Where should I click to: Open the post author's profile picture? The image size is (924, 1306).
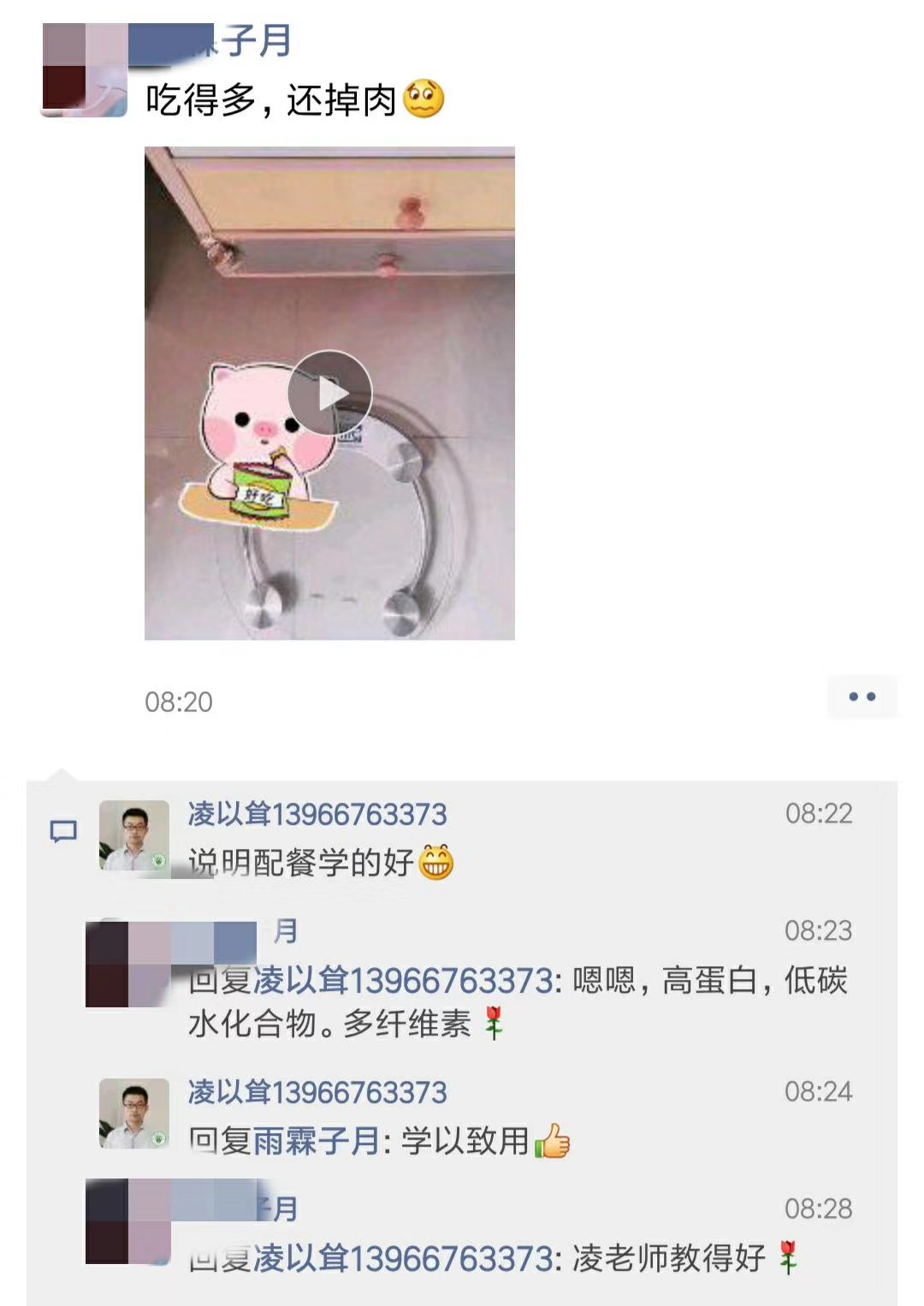(84, 70)
